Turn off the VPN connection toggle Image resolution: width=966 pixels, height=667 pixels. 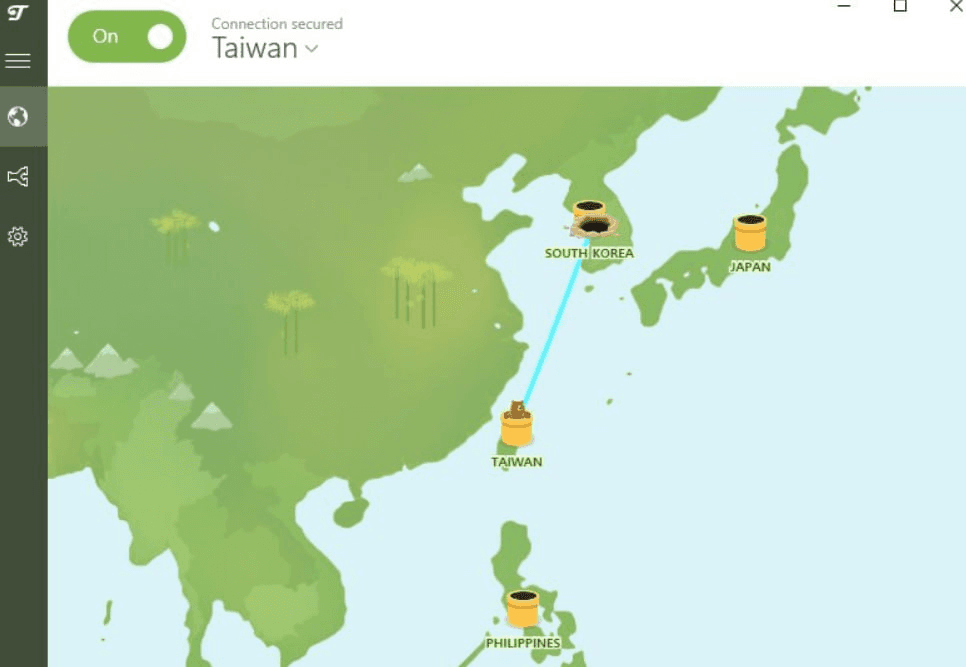pyautogui.click(x=127, y=37)
